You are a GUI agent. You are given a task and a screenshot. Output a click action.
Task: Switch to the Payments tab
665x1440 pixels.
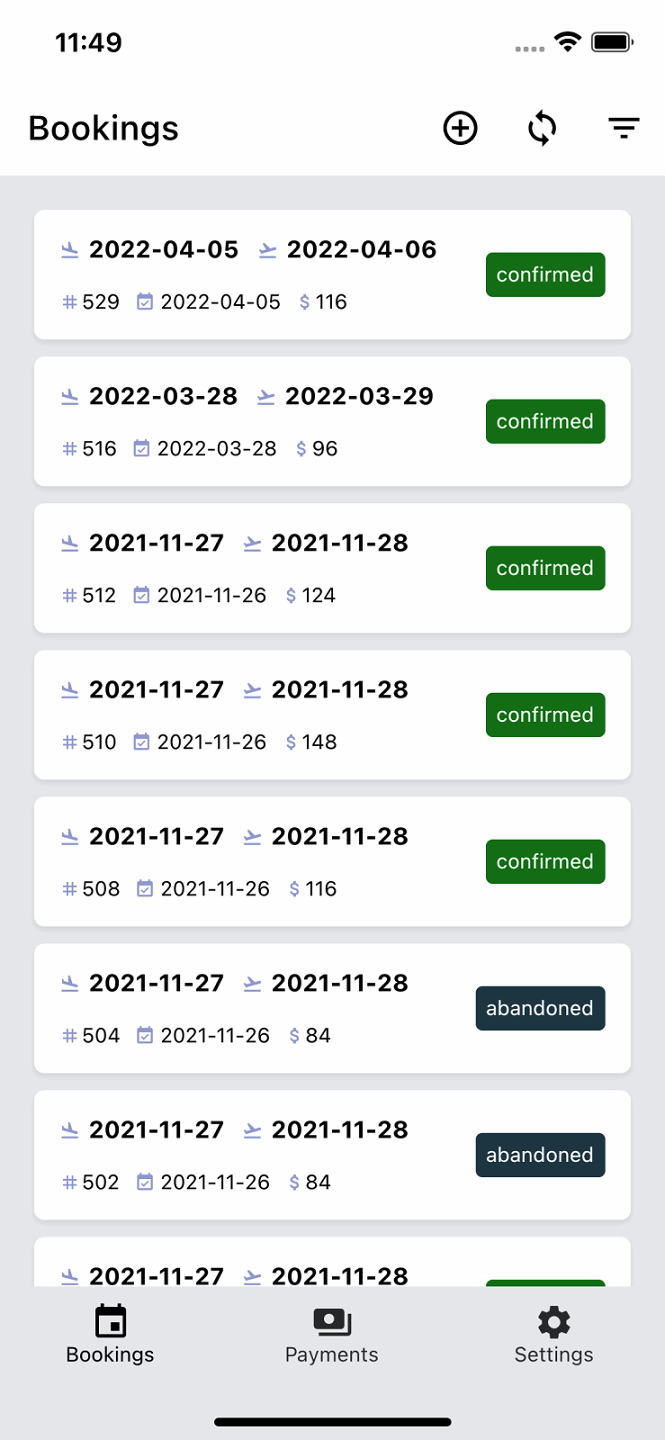point(332,1335)
